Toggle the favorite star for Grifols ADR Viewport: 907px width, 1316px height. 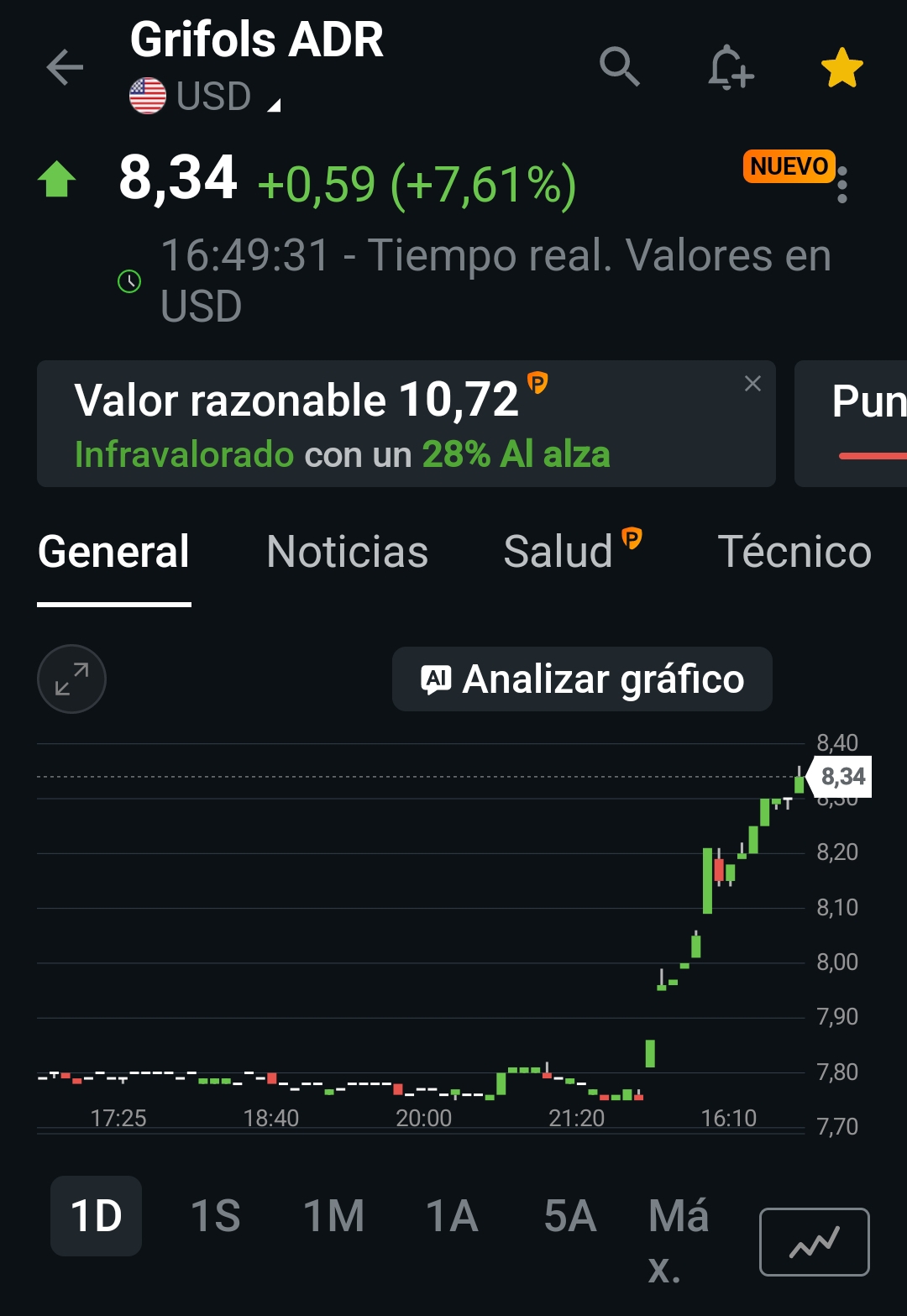point(841,68)
